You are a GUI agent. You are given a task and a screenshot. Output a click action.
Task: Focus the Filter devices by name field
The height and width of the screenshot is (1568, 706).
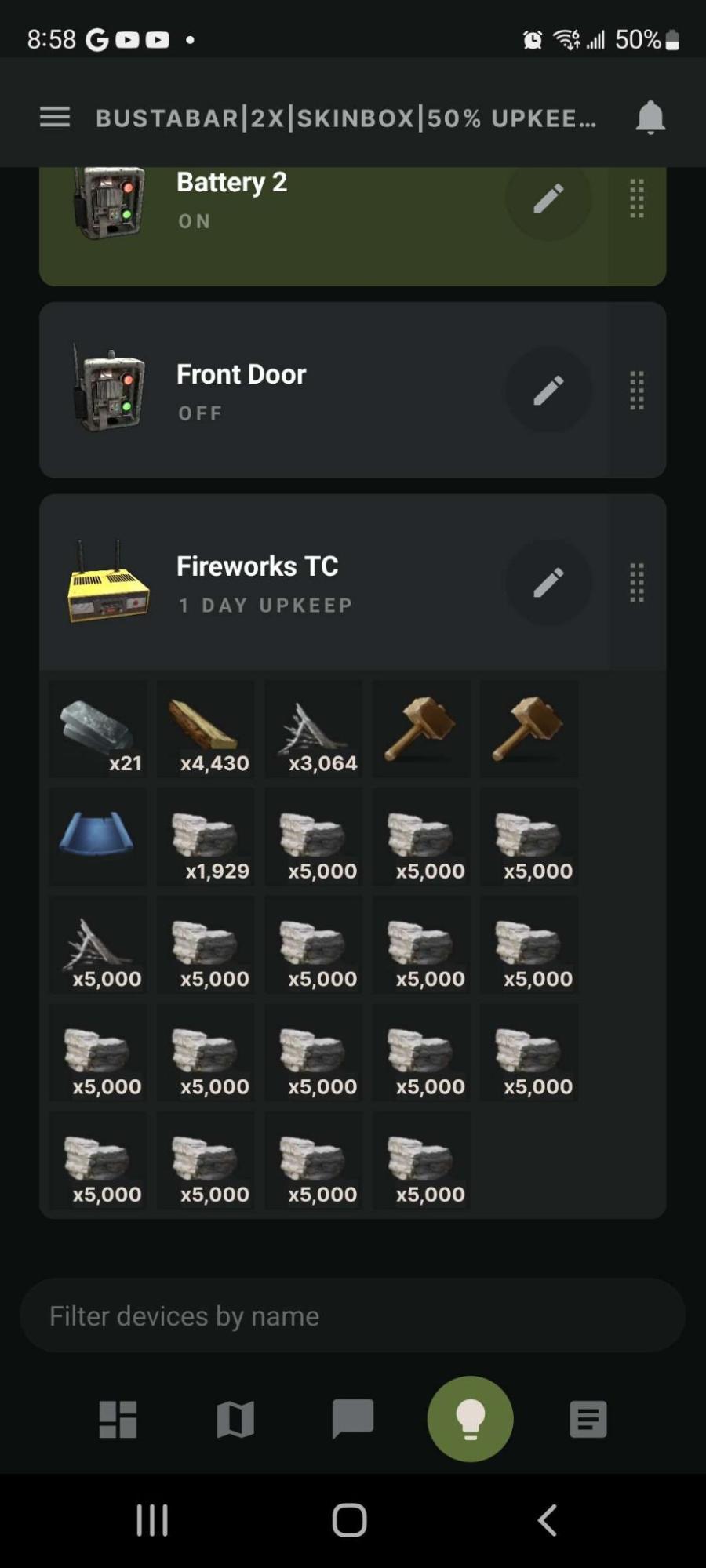coord(352,1315)
